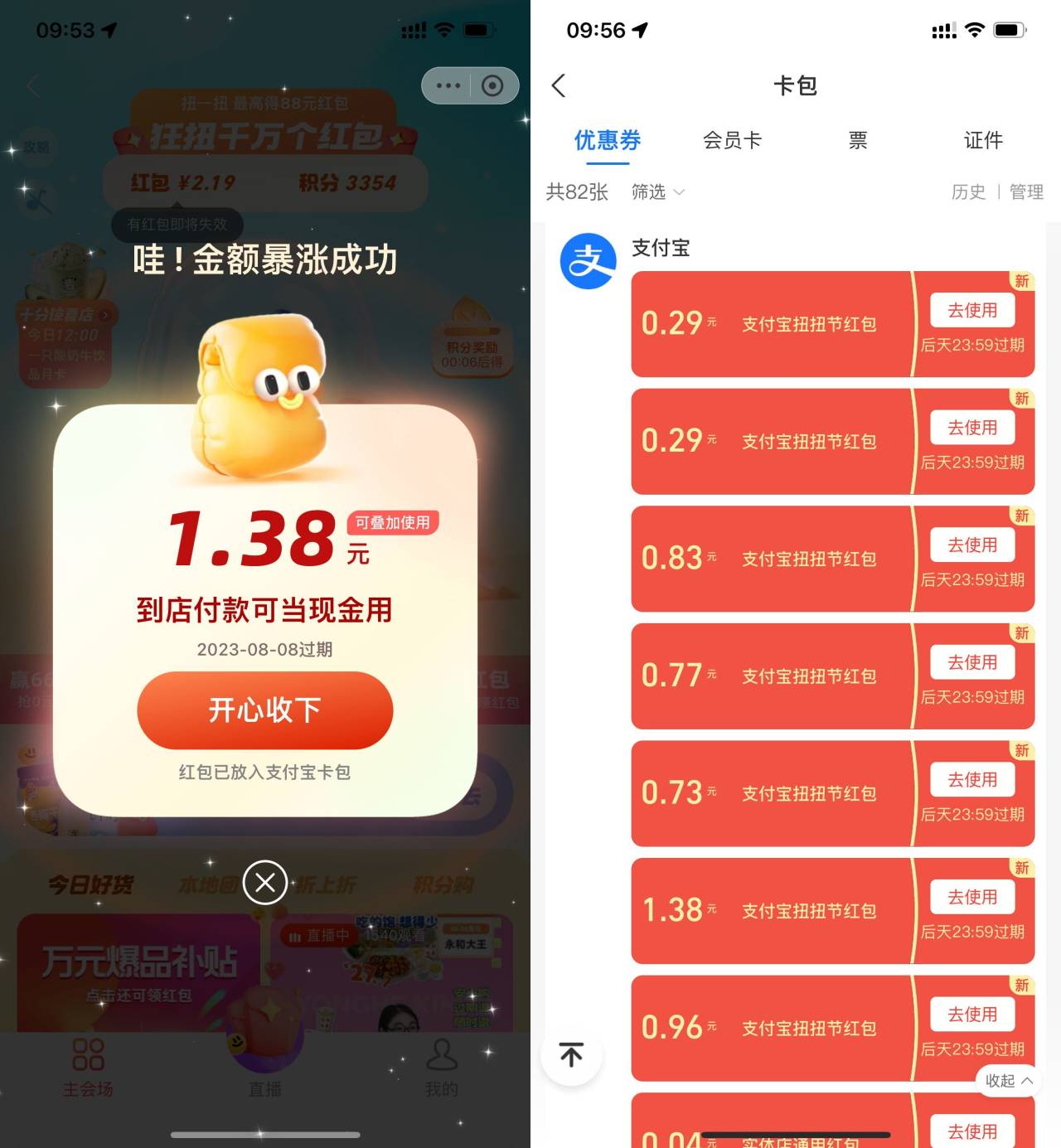Switch to the 证件 tab
This screenshot has height=1148, width=1061.
pos(983,140)
